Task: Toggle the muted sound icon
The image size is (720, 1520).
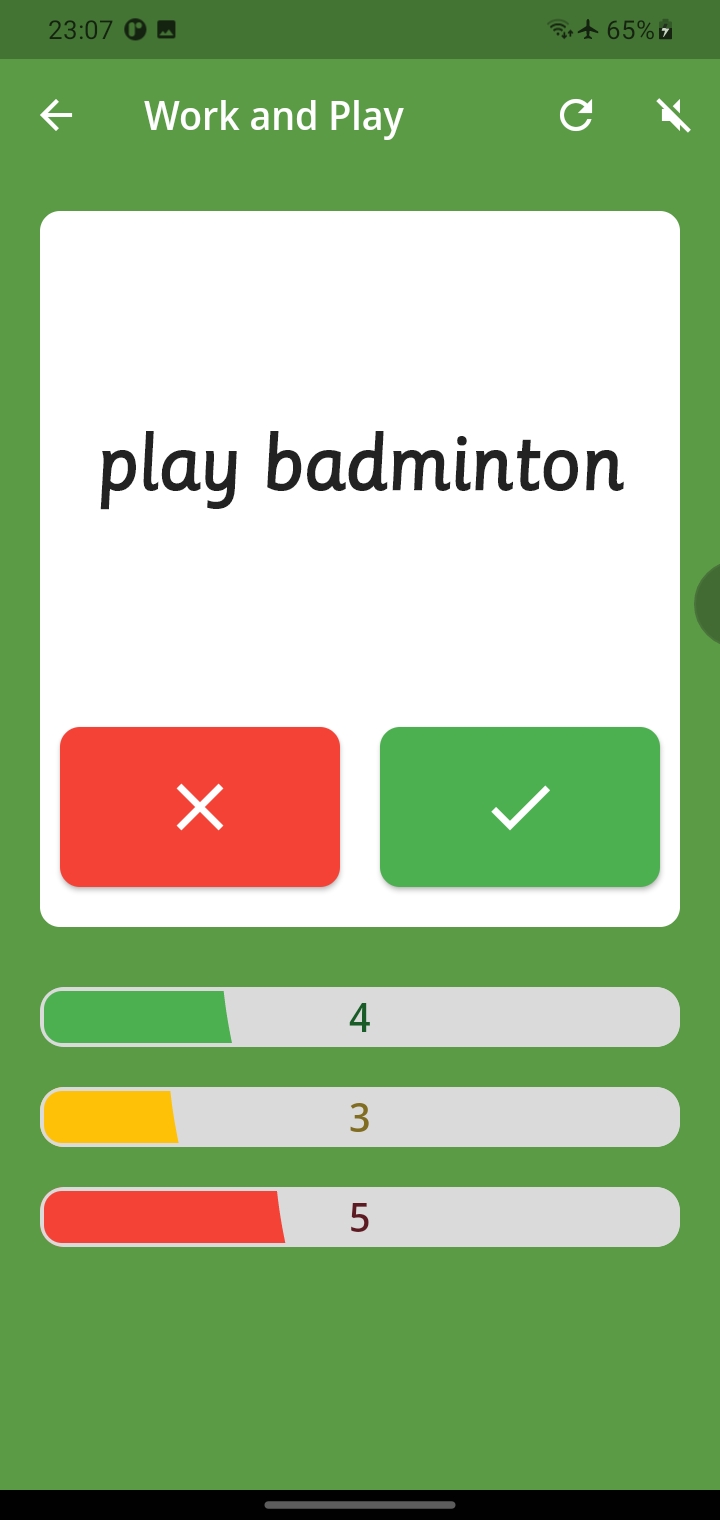Action: coord(675,116)
